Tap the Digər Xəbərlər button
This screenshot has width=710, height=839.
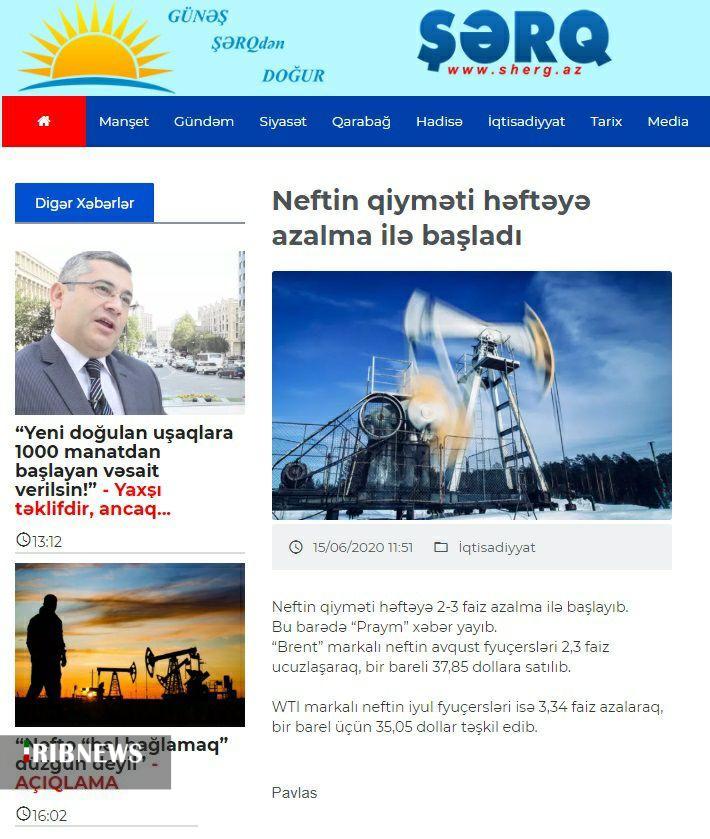[x=84, y=203]
